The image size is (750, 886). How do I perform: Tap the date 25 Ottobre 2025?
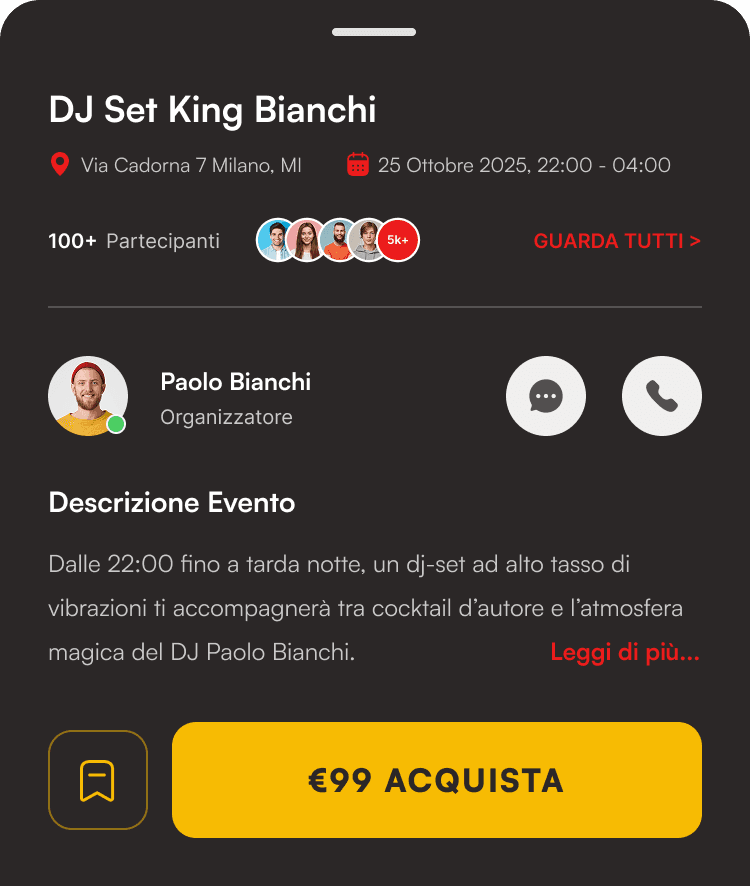point(525,165)
